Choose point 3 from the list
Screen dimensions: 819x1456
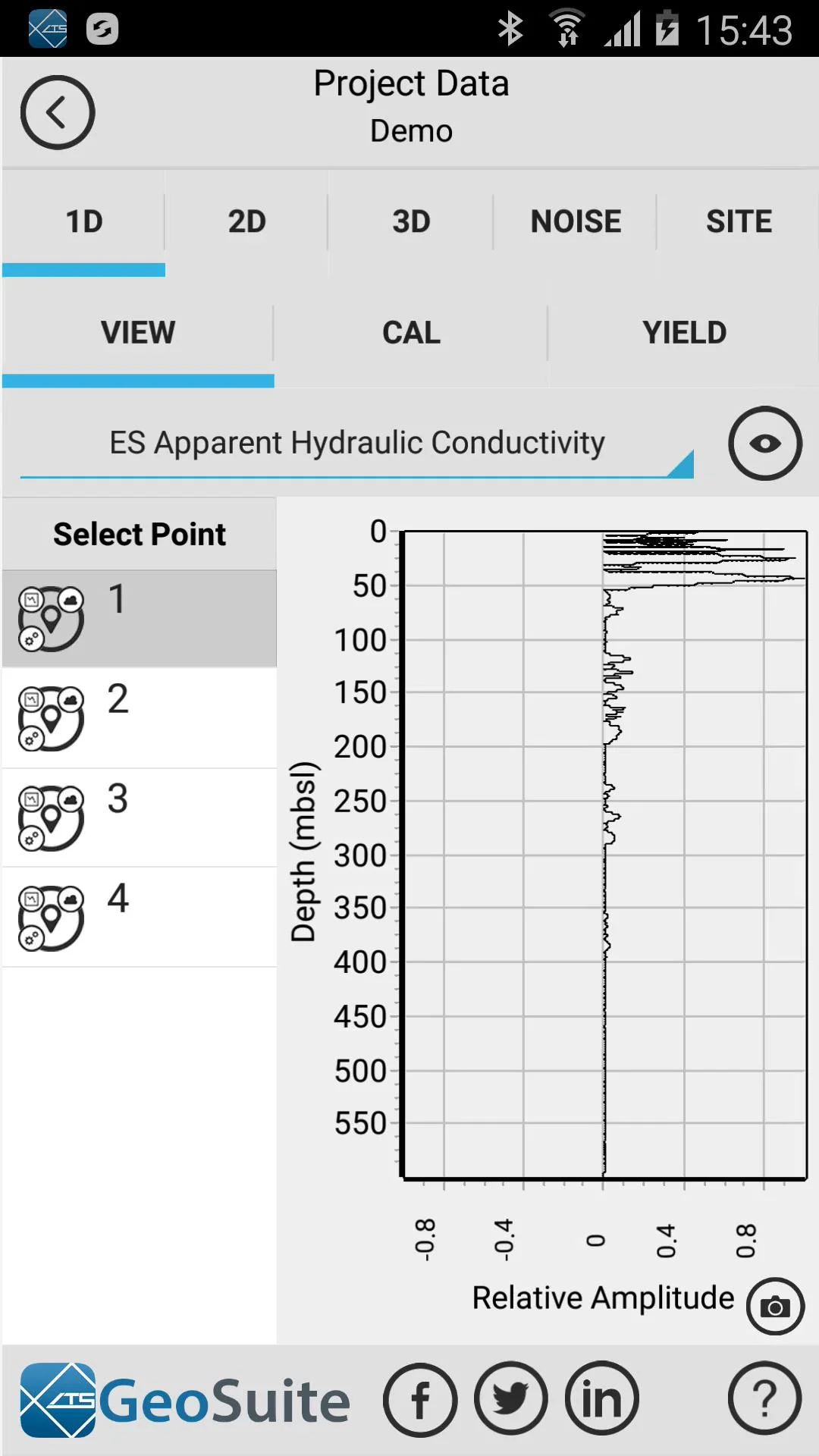click(x=140, y=817)
